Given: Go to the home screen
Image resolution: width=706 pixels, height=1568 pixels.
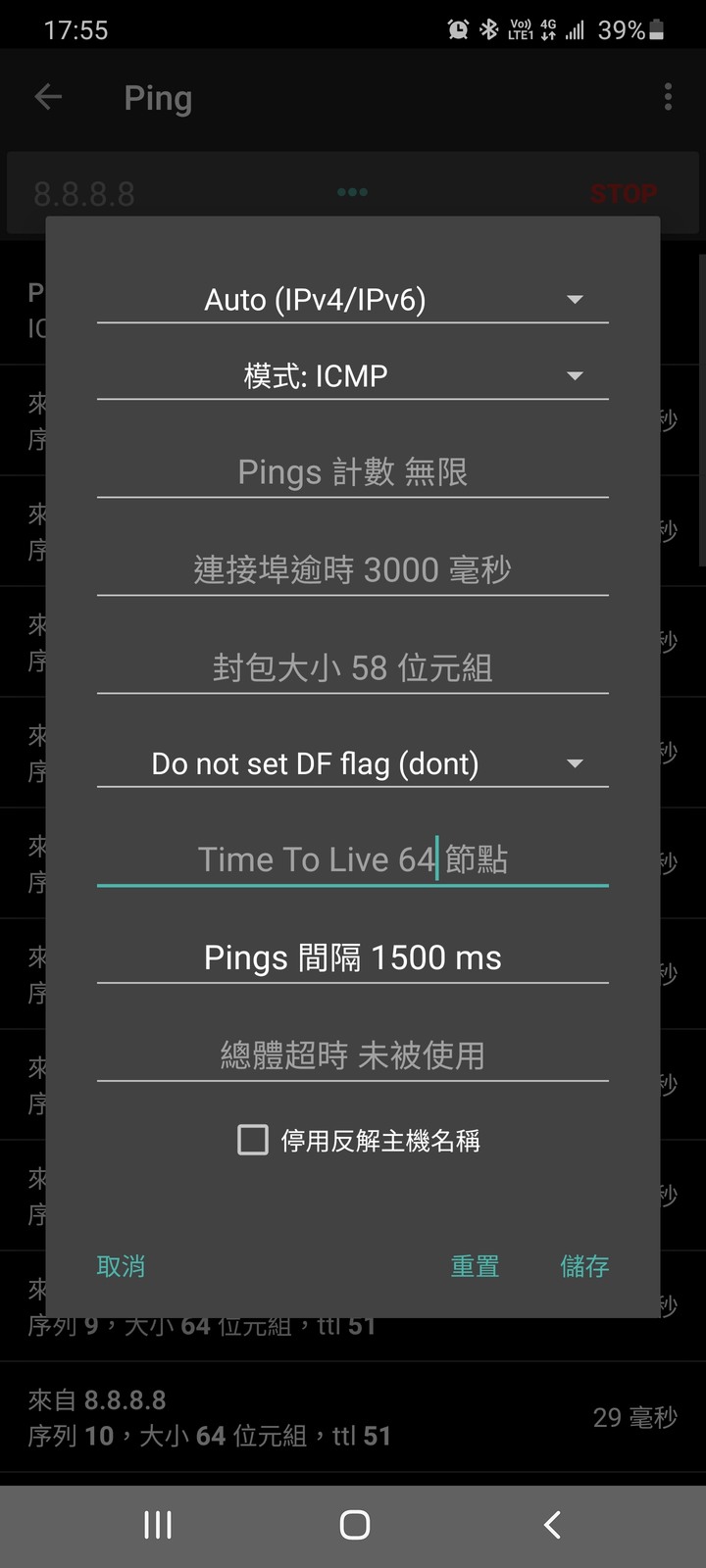Looking at the screenshot, I should [354, 1525].
